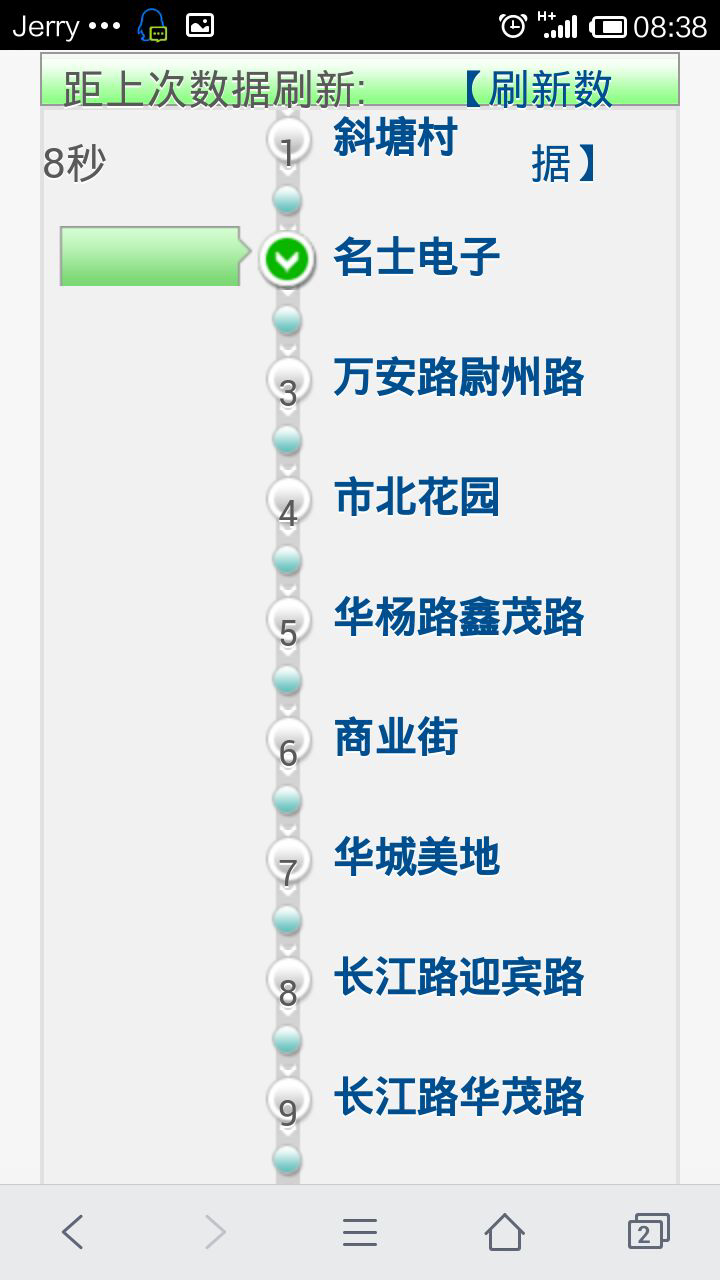The width and height of the screenshot is (720, 1280).
Task: Go to the browser home page
Action: coord(504,1232)
